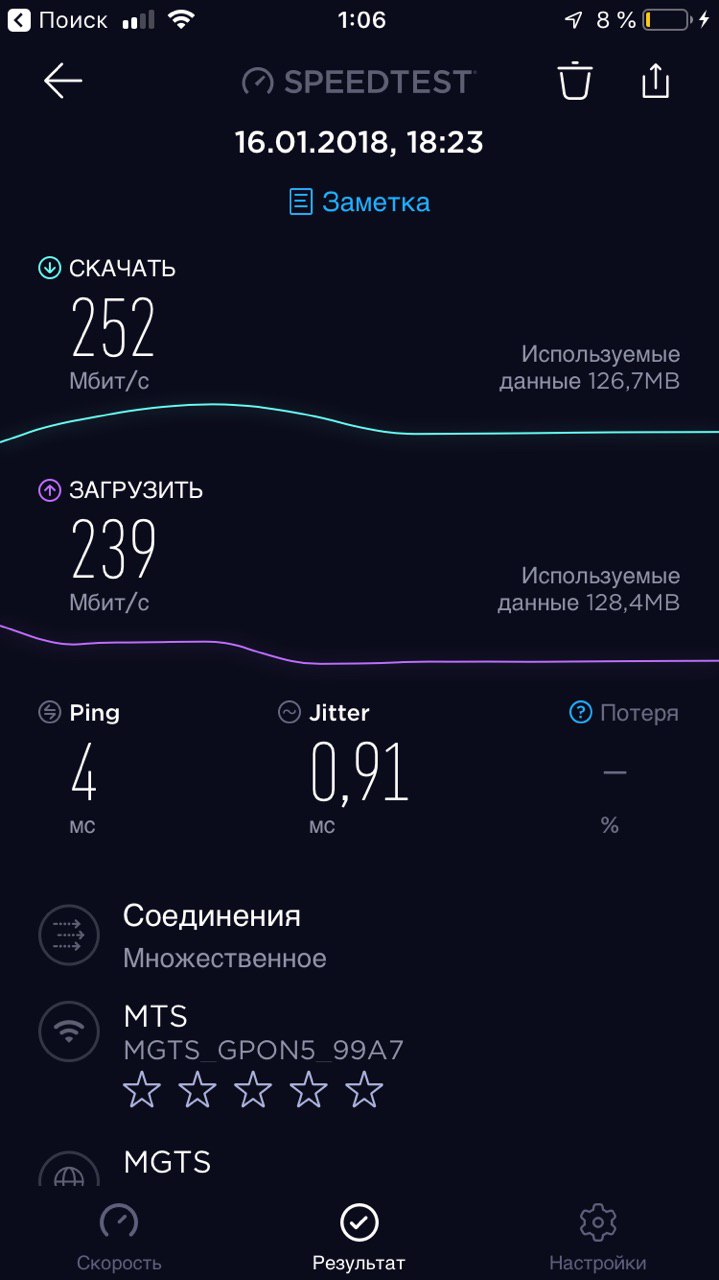Viewport: 719px width, 1280px height.
Task: Switch to the Скорость tab
Action: pyautogui.click(x=120, y=1238)
